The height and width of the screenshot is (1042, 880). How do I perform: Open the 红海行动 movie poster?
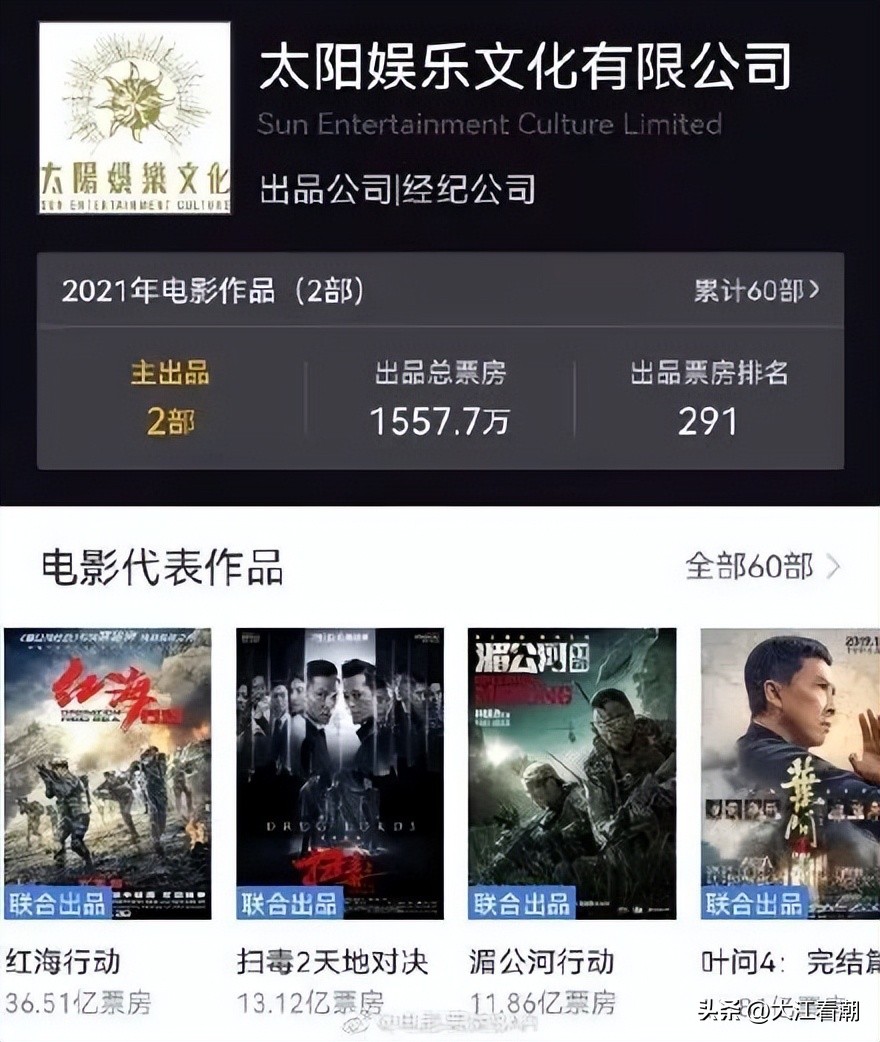tap(113, 770)
